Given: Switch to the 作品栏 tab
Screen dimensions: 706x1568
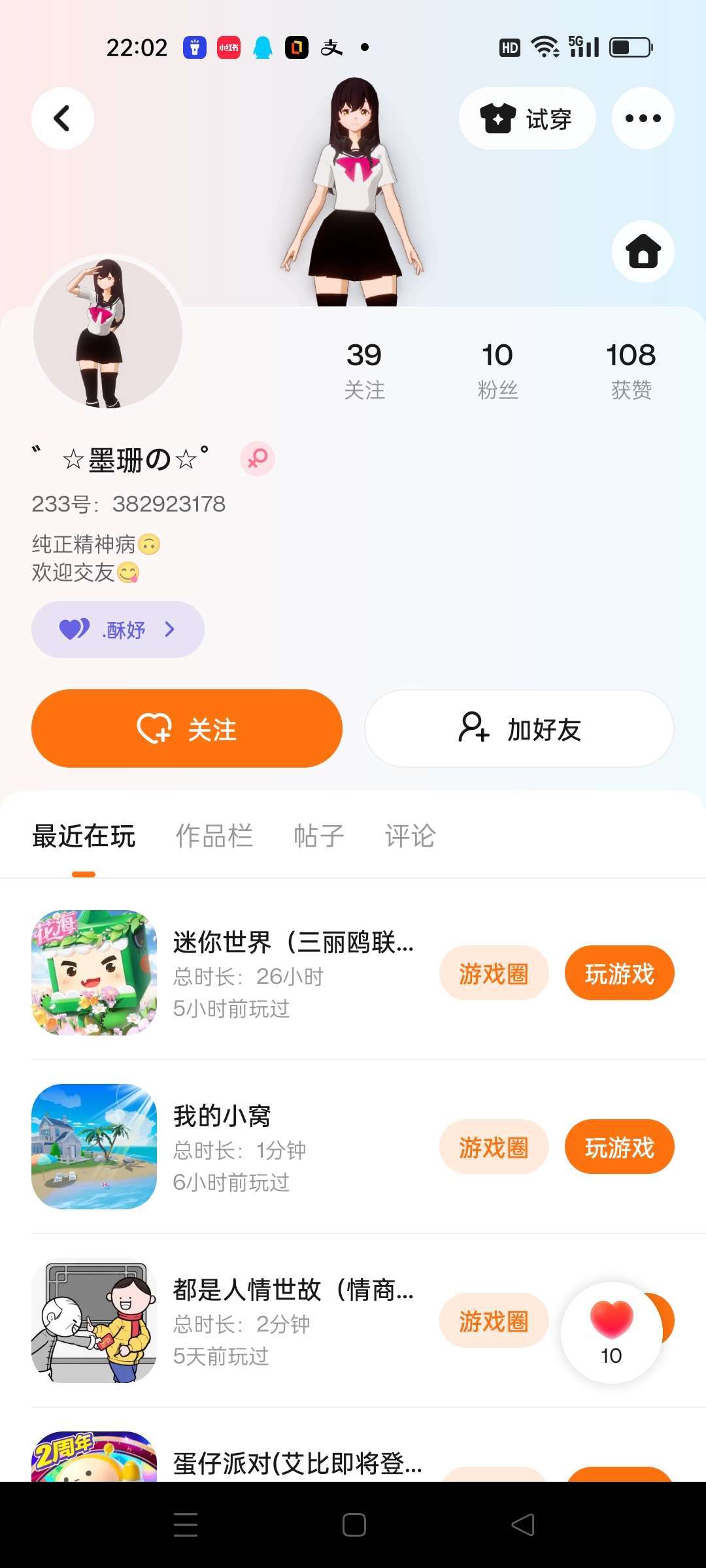Looking at the screenshot, I should [214, 836].
